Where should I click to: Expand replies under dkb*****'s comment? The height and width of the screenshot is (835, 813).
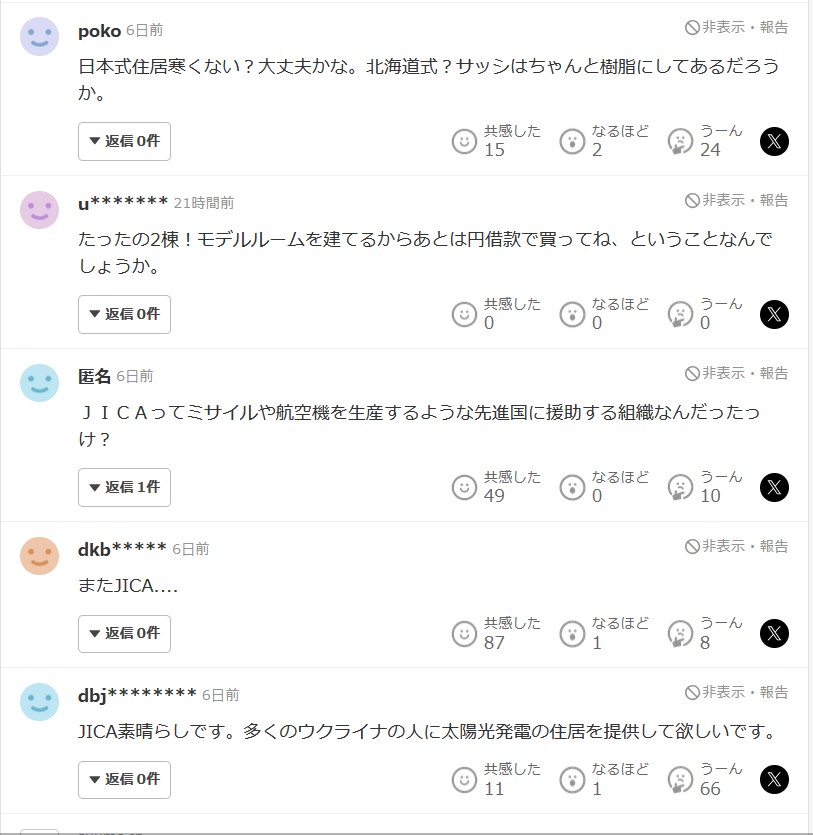124,634
